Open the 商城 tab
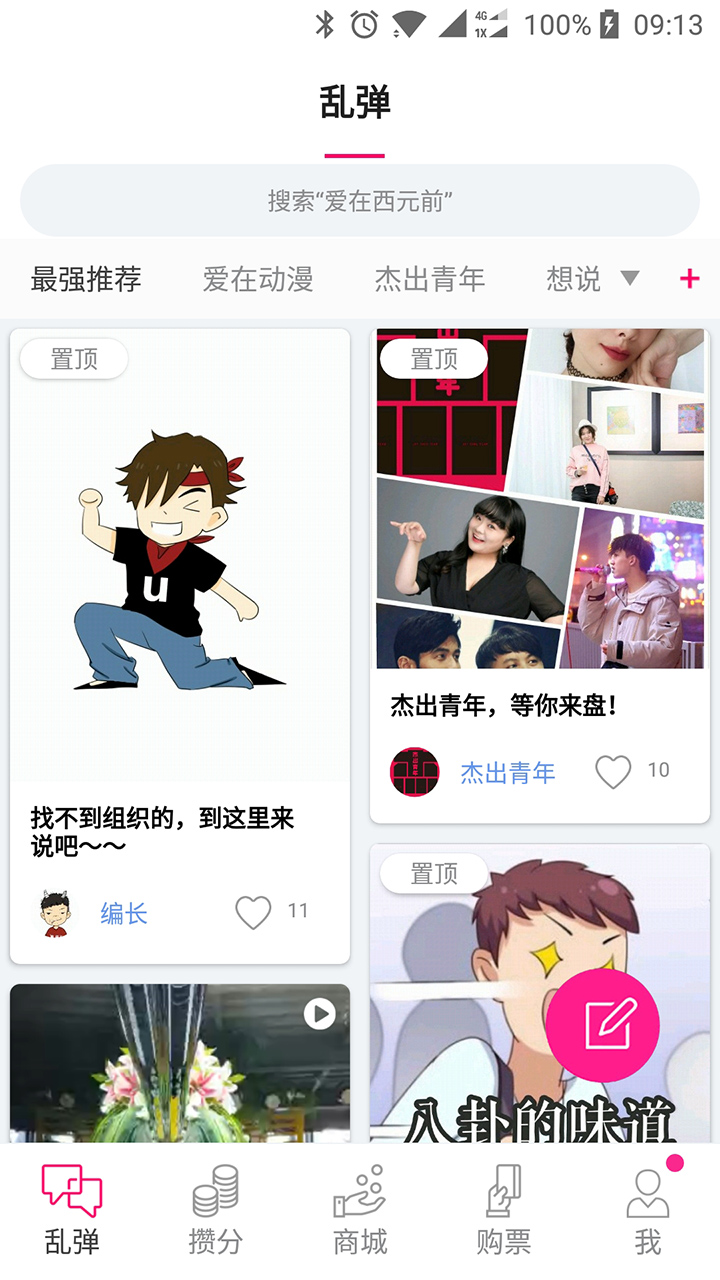This screenshot has width=720, height=1280. click(360, 1210)
